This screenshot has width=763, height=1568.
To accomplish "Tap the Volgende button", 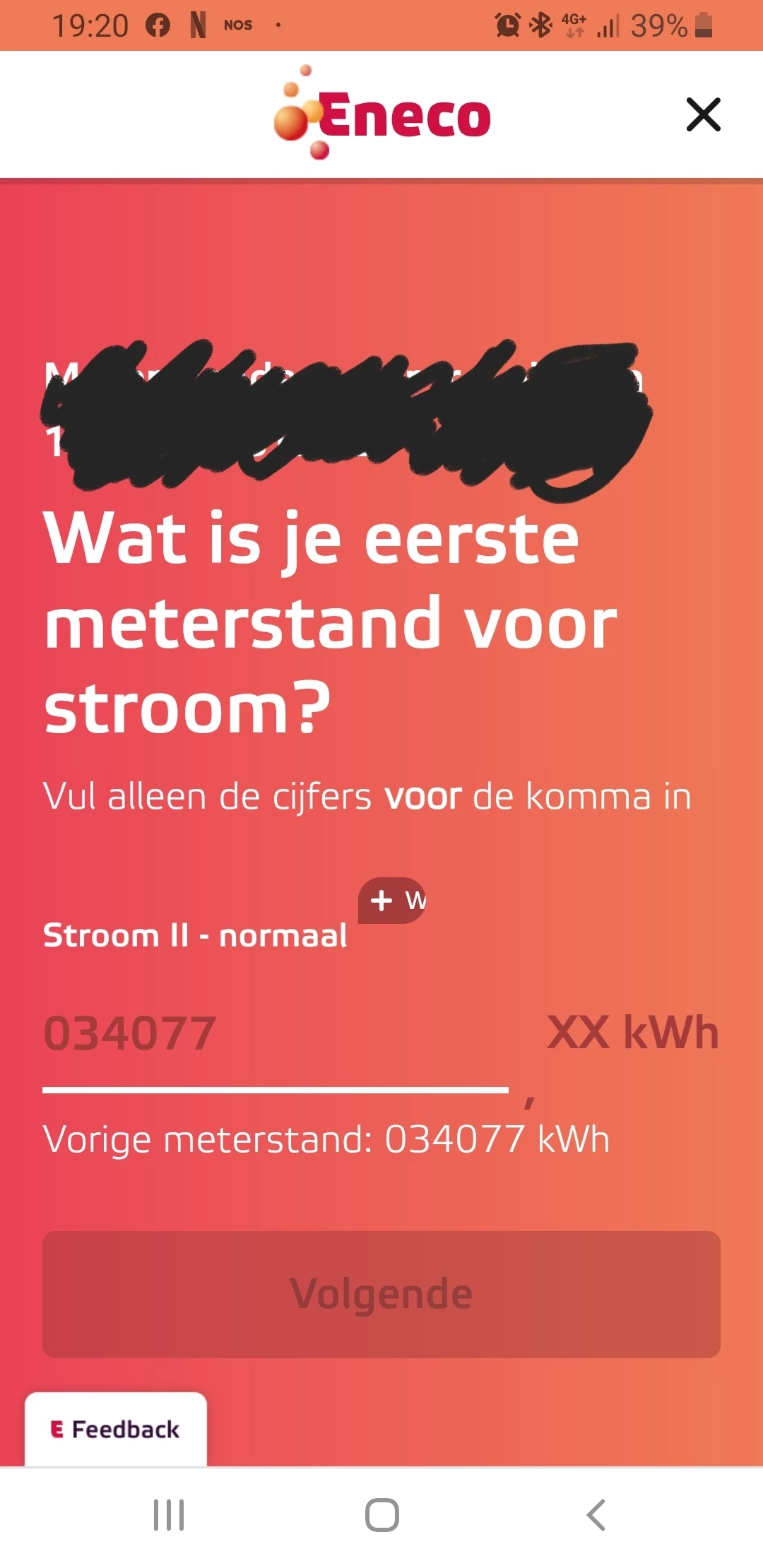I will (381, 1294).
